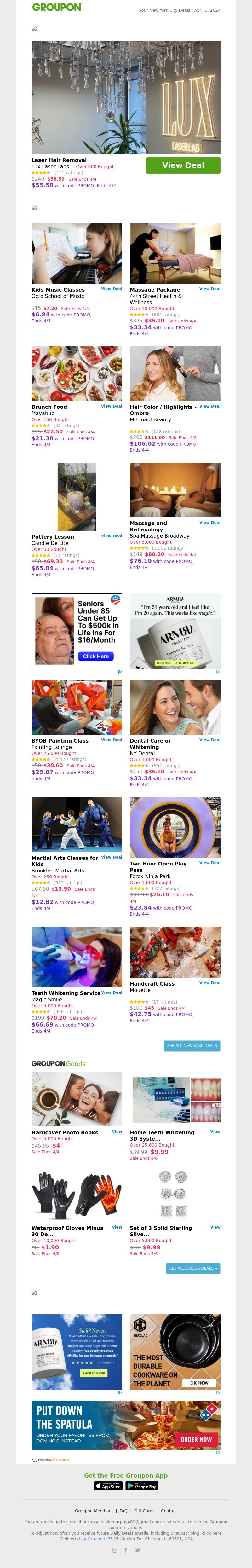252x1568 pixels.
Task: Tap Order Now on the Domino's banner
Action: 197,1439
